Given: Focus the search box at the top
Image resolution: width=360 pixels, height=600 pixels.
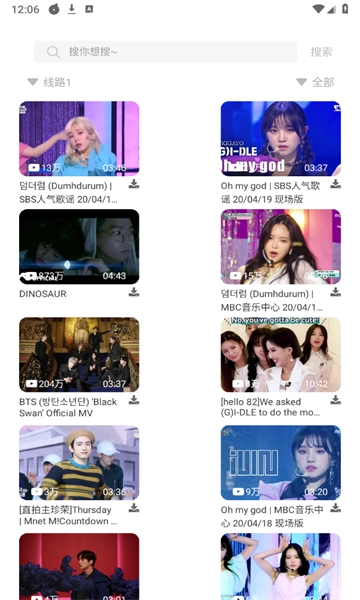Looking at the screenshot, I should click(165, 52).
